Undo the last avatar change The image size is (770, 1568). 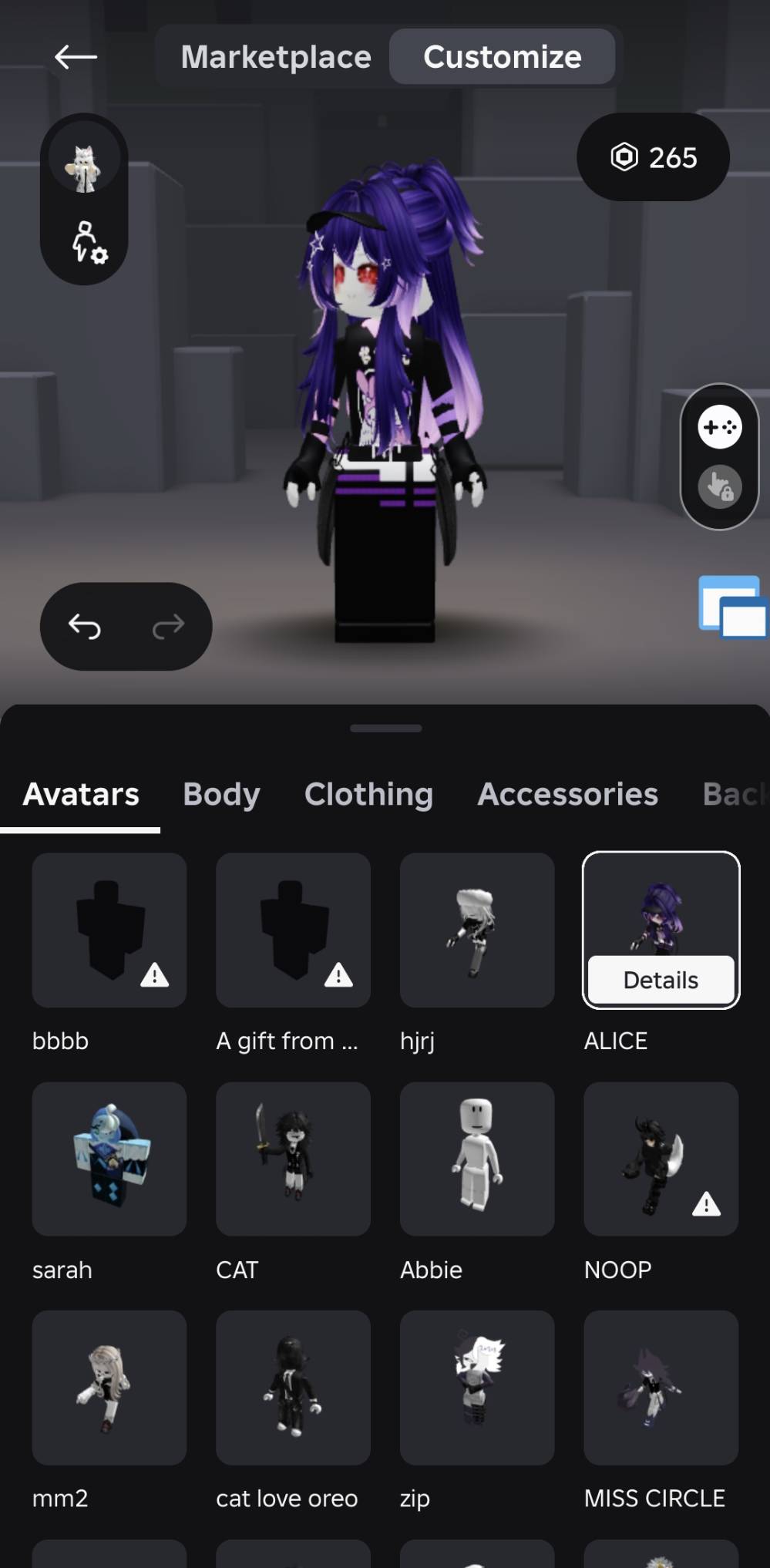(x=85, y=626)
